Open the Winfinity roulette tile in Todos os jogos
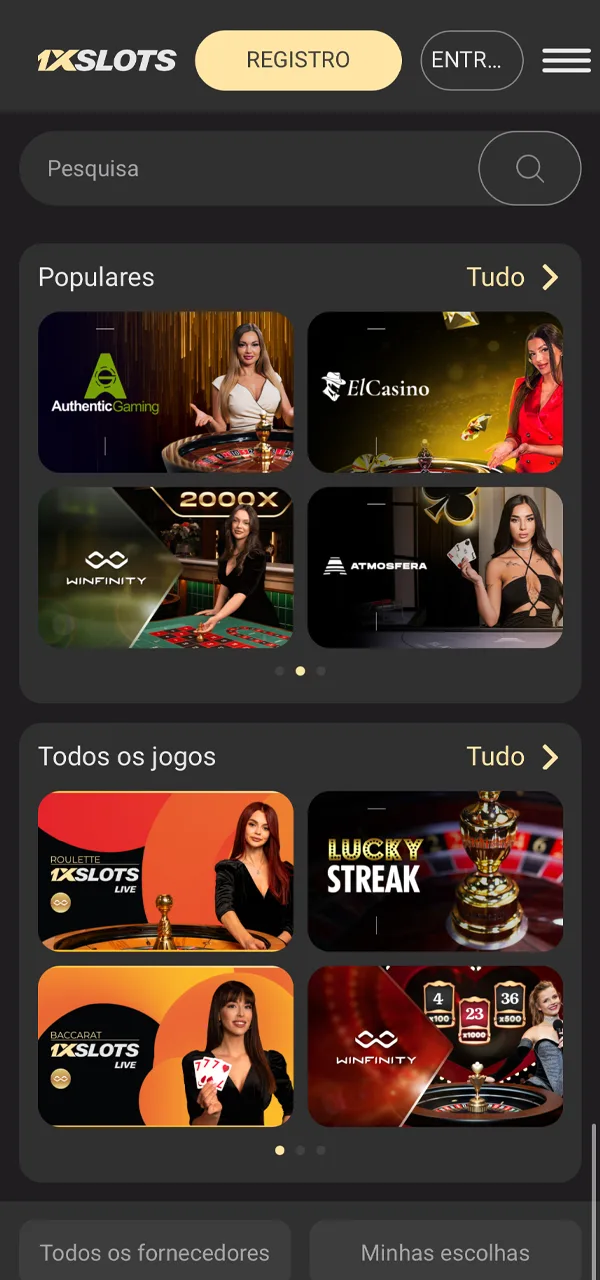The height and width of the screenshot is (1280, 600). pyautogui.click(x=435, y=1046)
